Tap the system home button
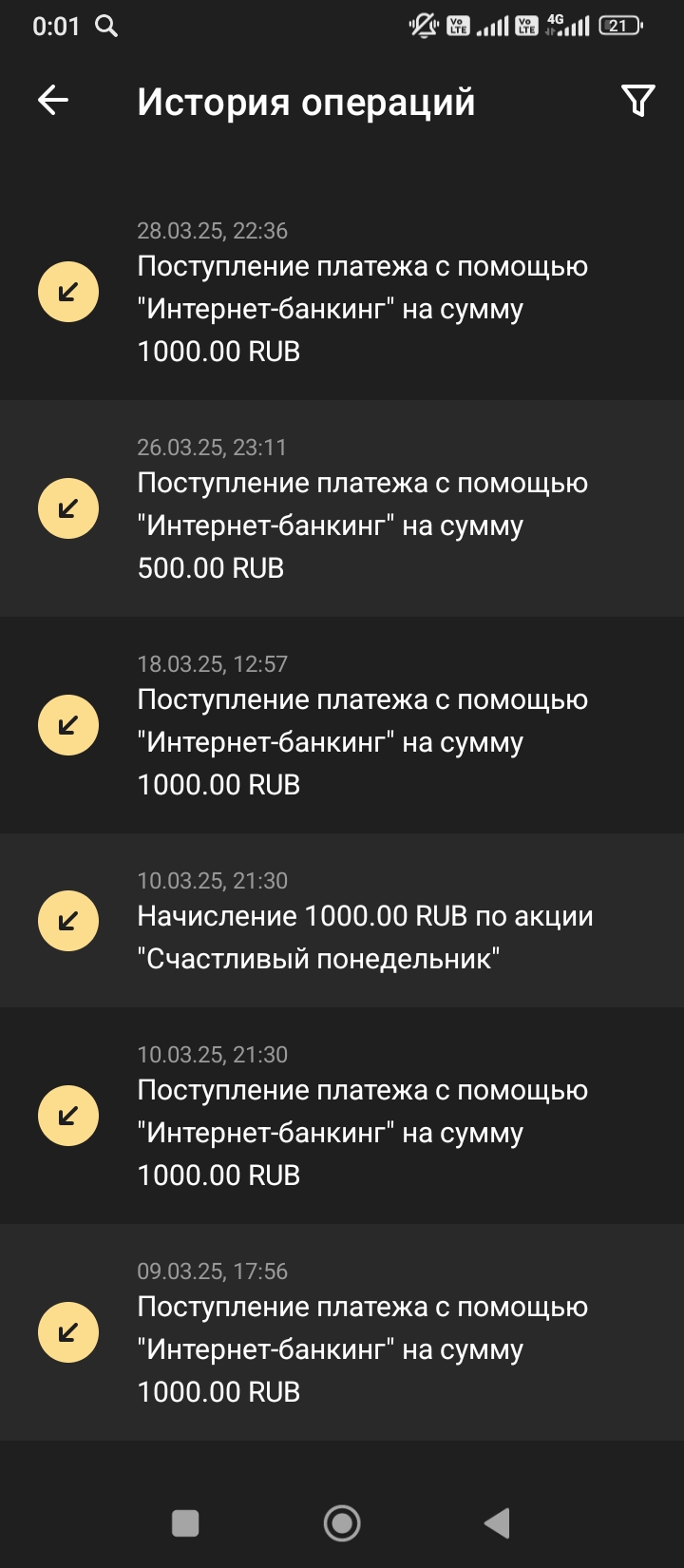The image size is (684, 1568). [342, 1522]
